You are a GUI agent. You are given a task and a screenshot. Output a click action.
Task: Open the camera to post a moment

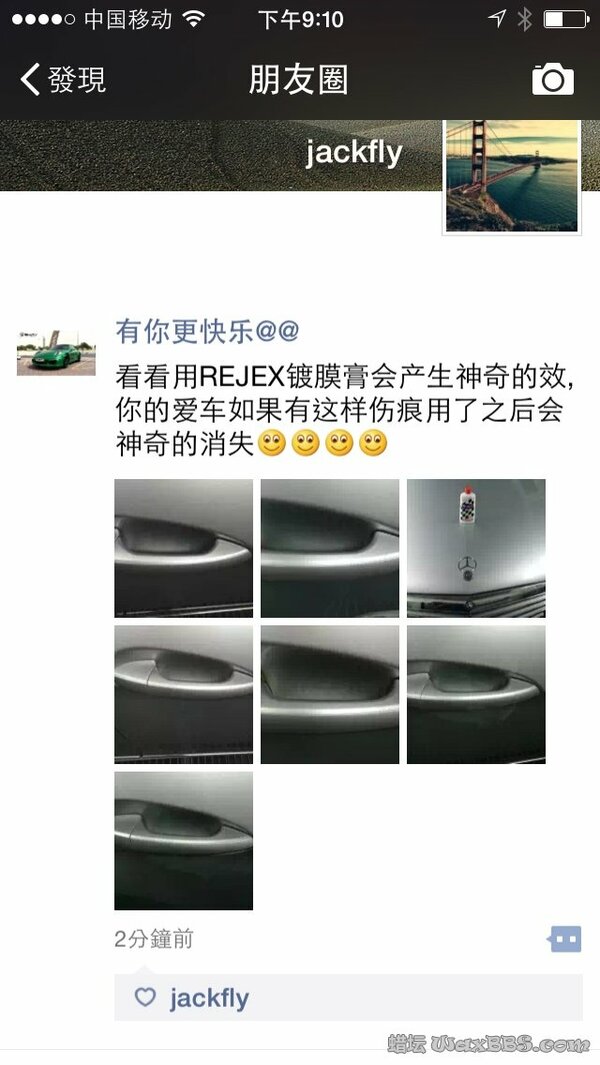click(552, 79)
